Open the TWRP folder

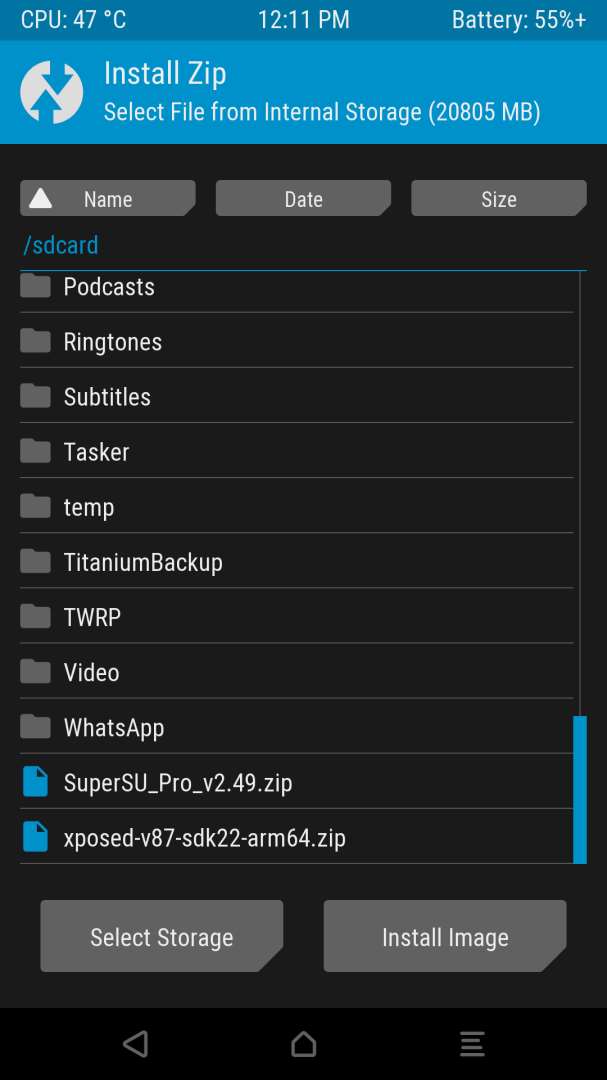(x=296, y=616)
